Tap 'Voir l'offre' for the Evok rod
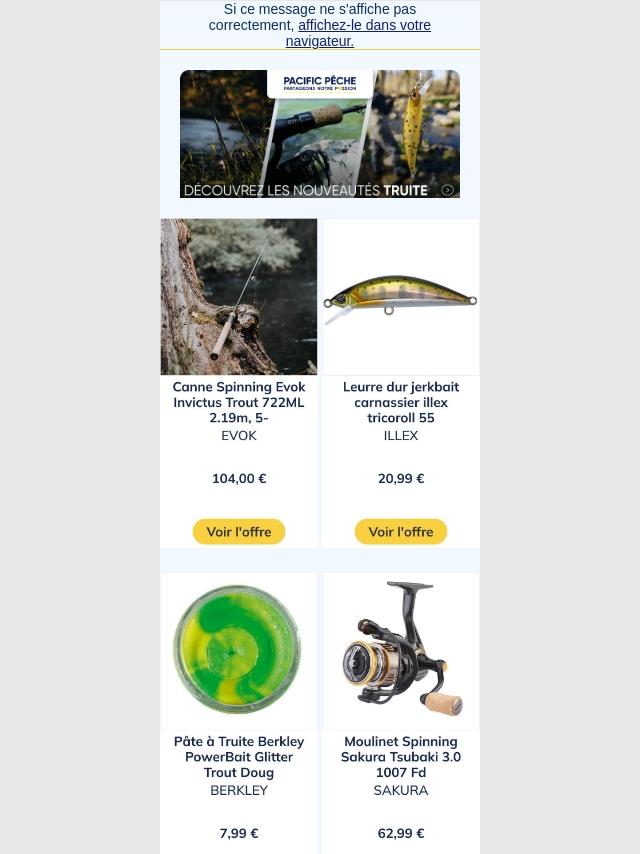640x854 pixels. tap(239, 532)
